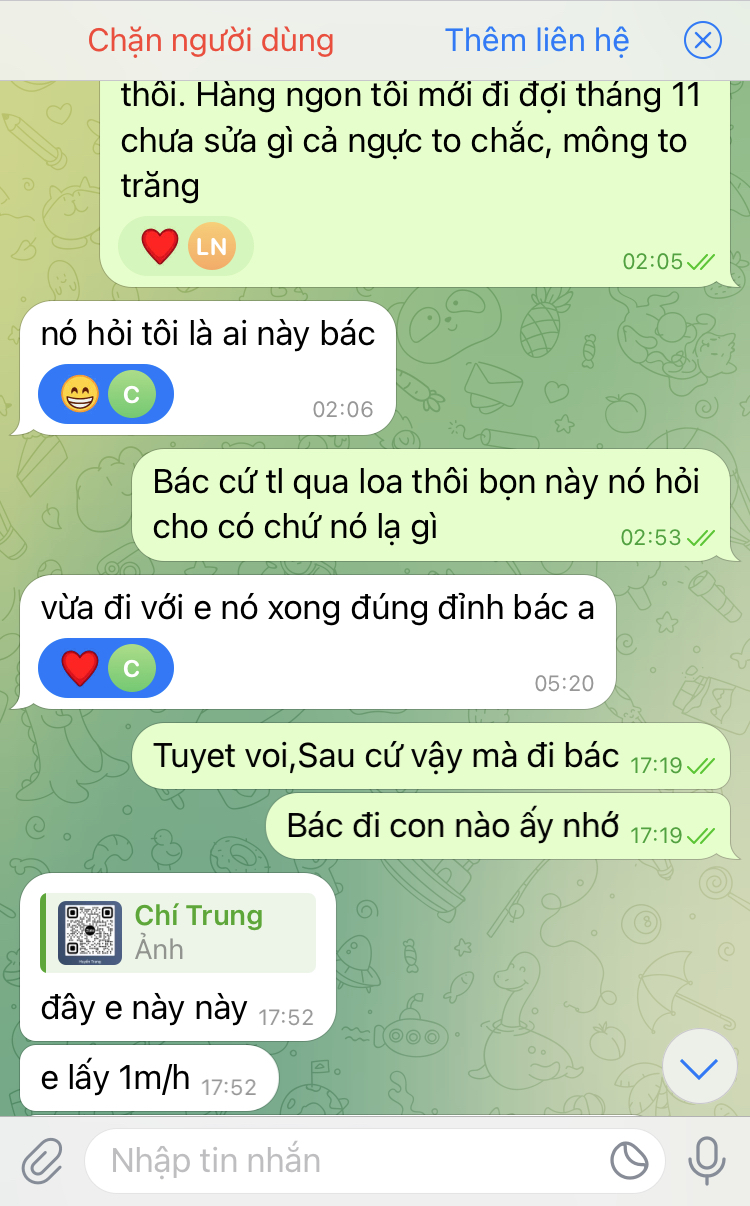Jump to latest messages with down arrow
The image size is (750, 1206).
699,1068
